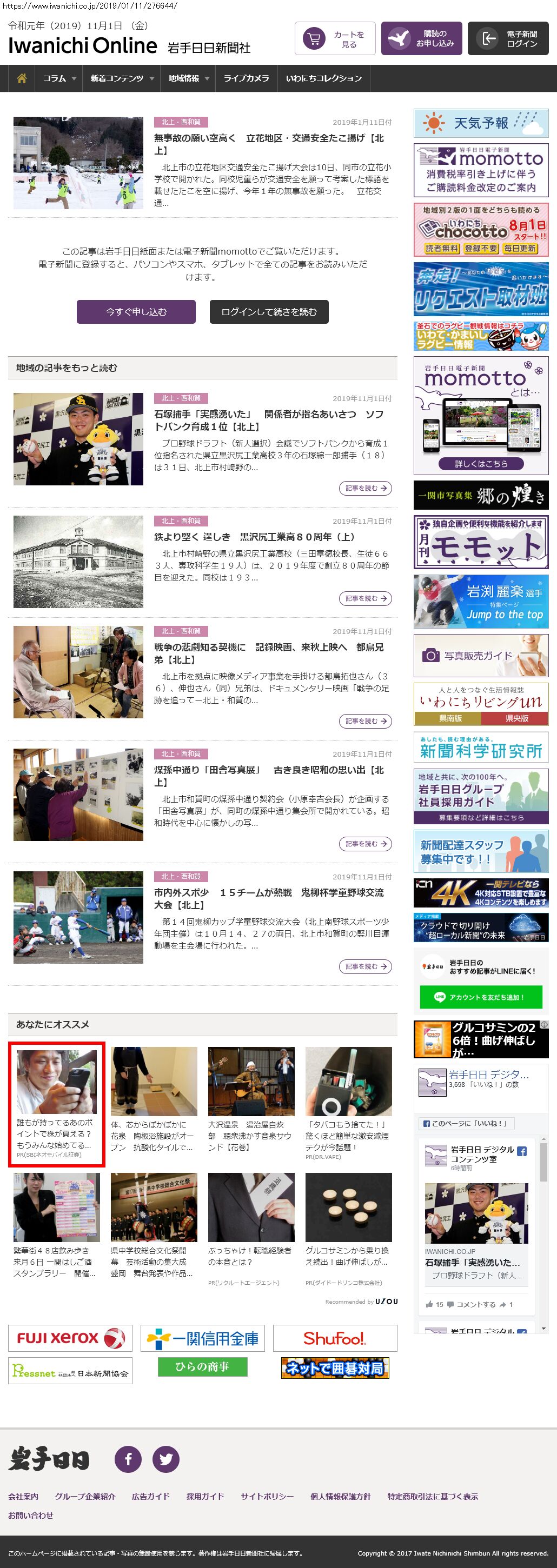This screenshot has width=557, height=1568.
Task: Open the ライブカメラ page
Action: pyautogui.click(x=246, y=78)
